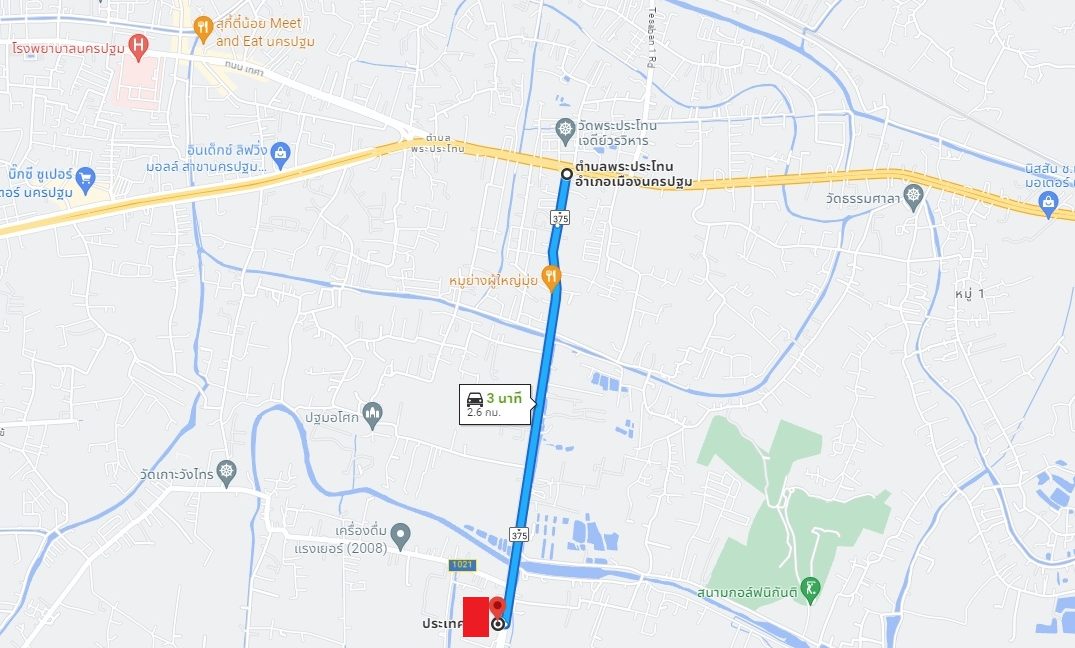1075x648 pixels.
Task: Tap the red destination pin
Action: pos(496,610)
